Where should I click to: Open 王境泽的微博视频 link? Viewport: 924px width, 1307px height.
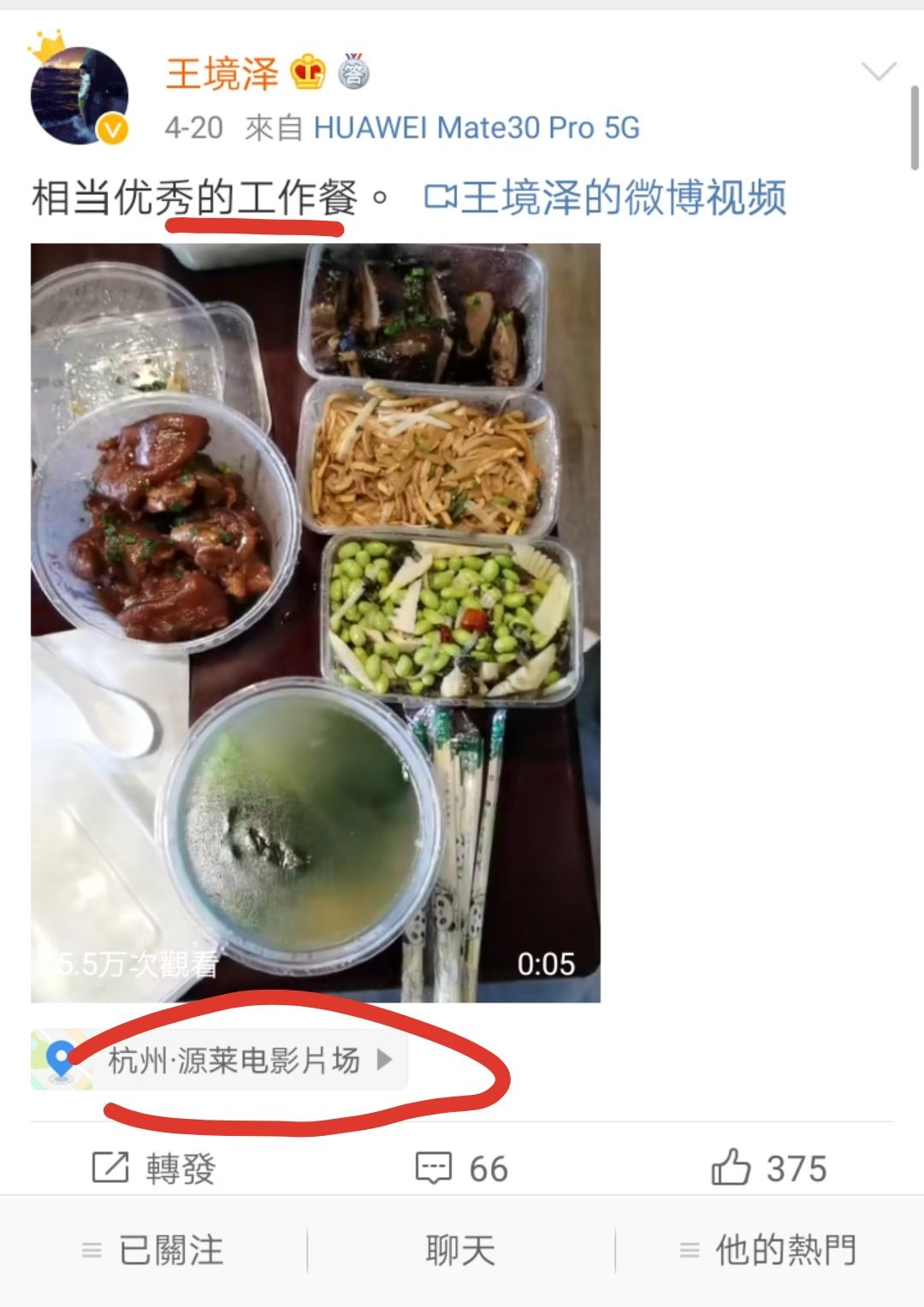tap(606, 198)
